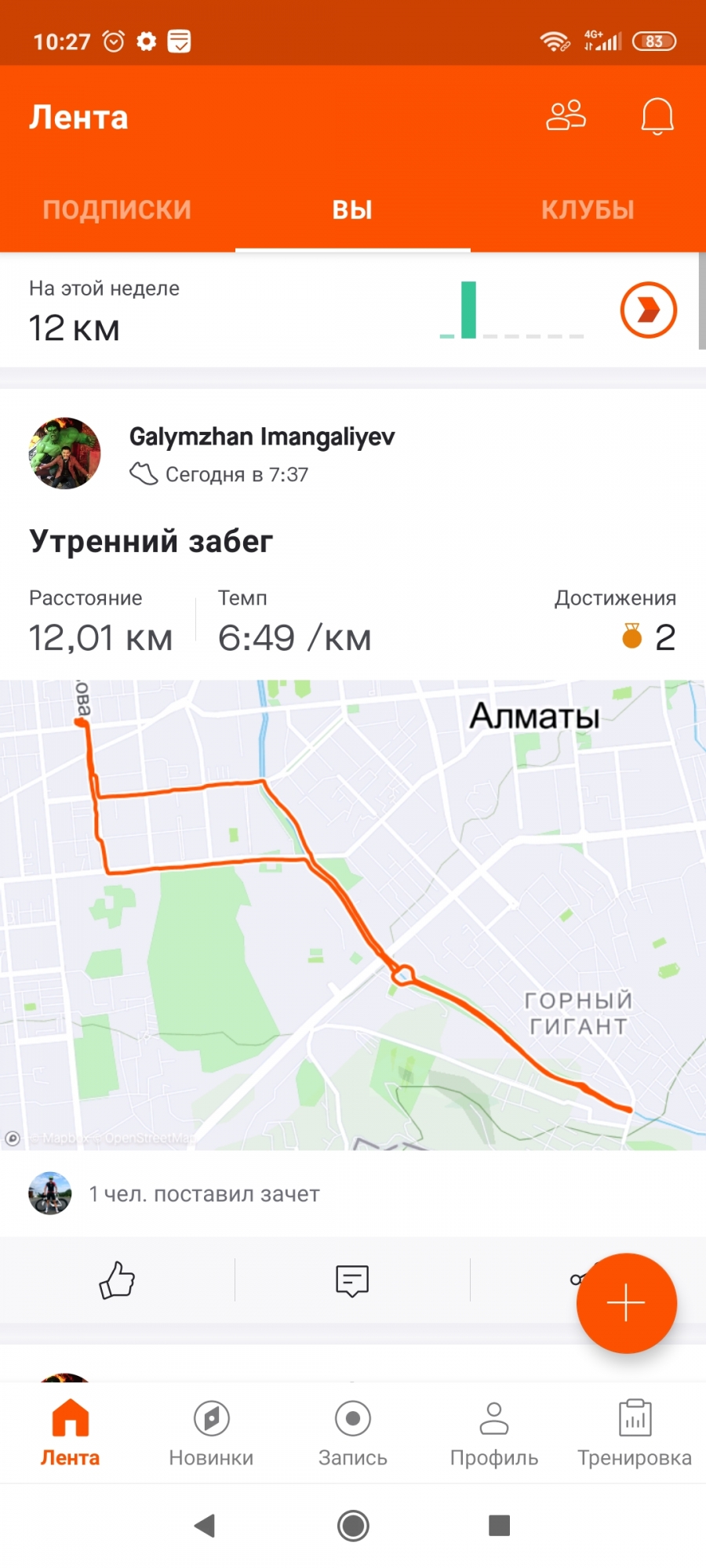Tap the system home button
706x1568 pixels.
point(353,1526)
